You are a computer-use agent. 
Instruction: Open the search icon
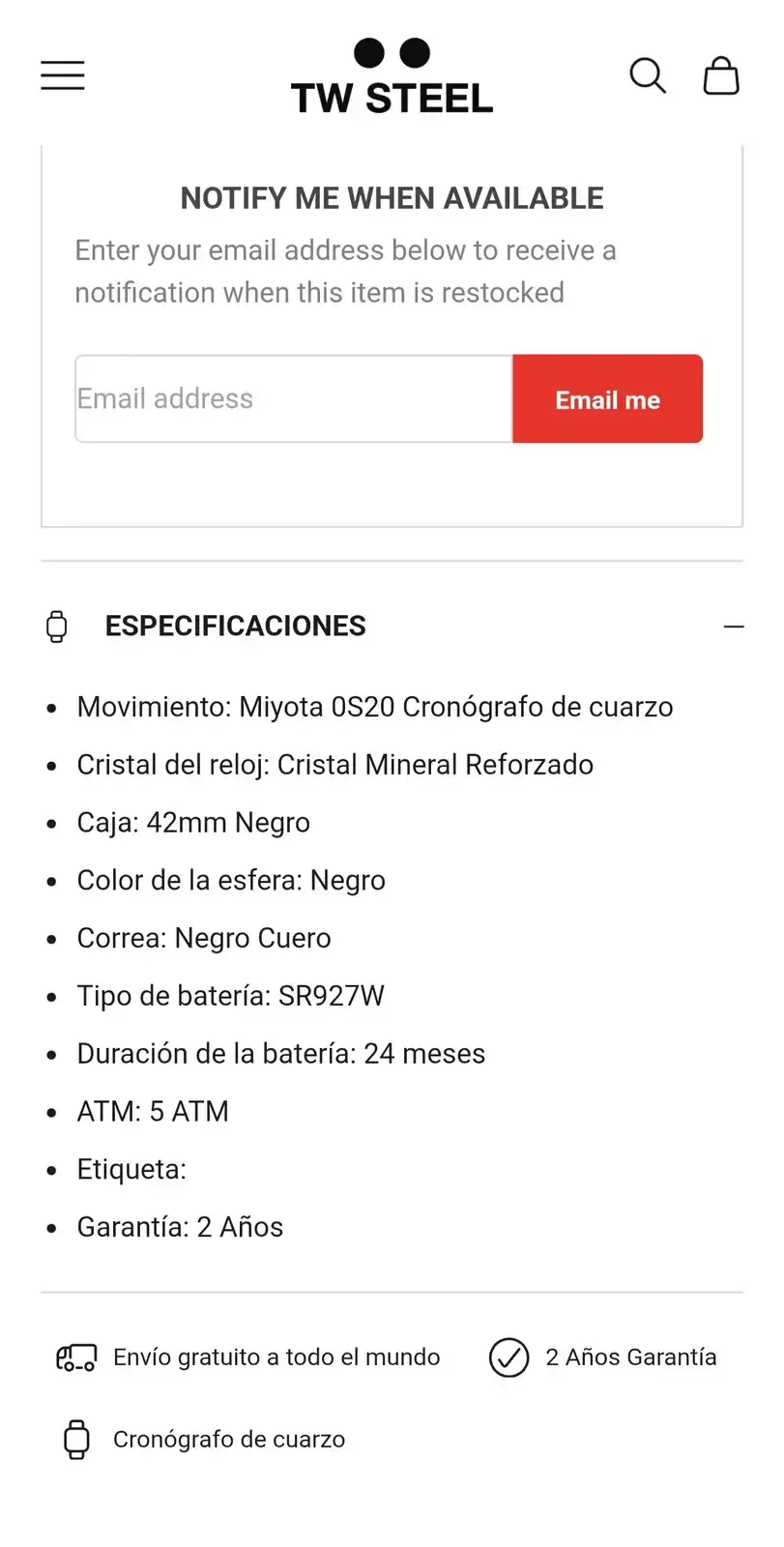[x=648, y=75]
